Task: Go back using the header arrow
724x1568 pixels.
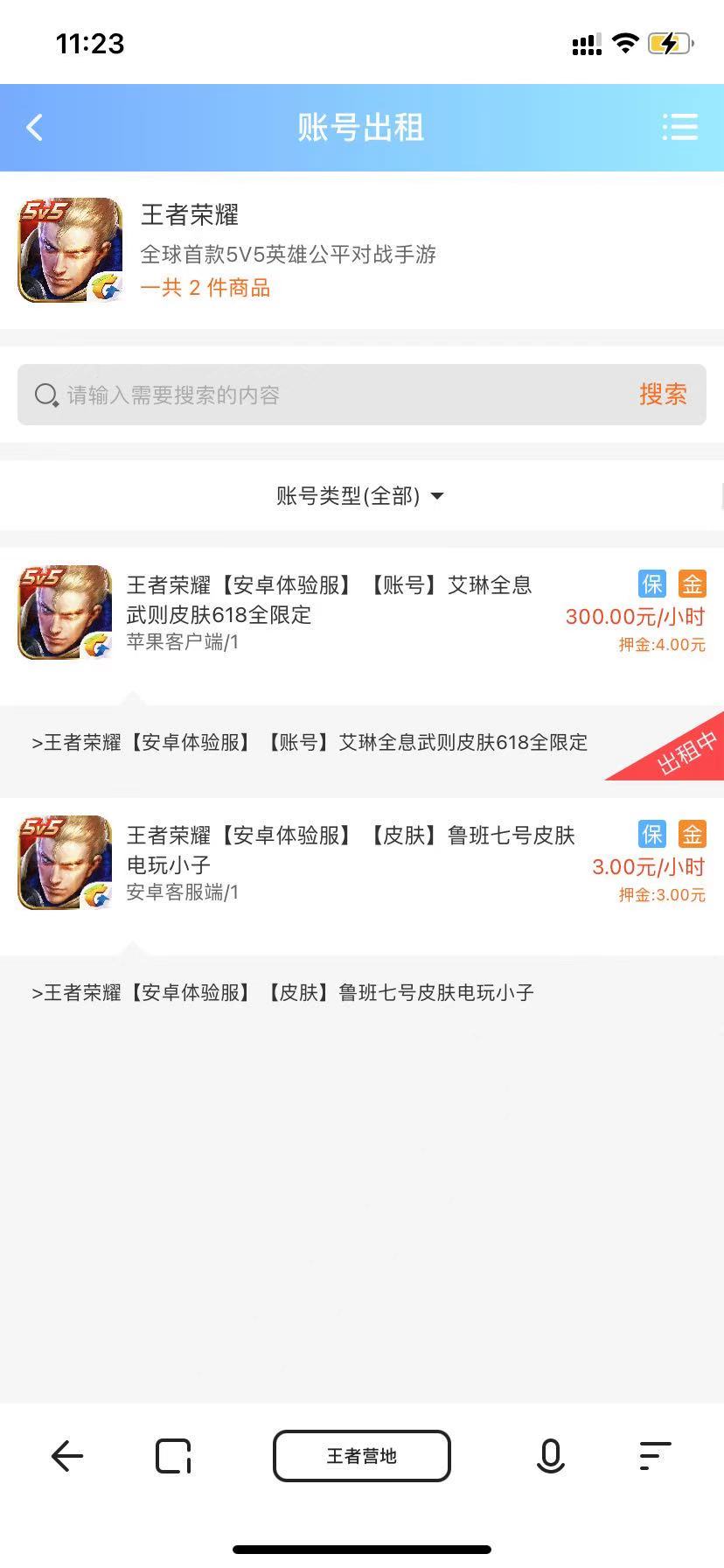Action: tap(35, 128)
